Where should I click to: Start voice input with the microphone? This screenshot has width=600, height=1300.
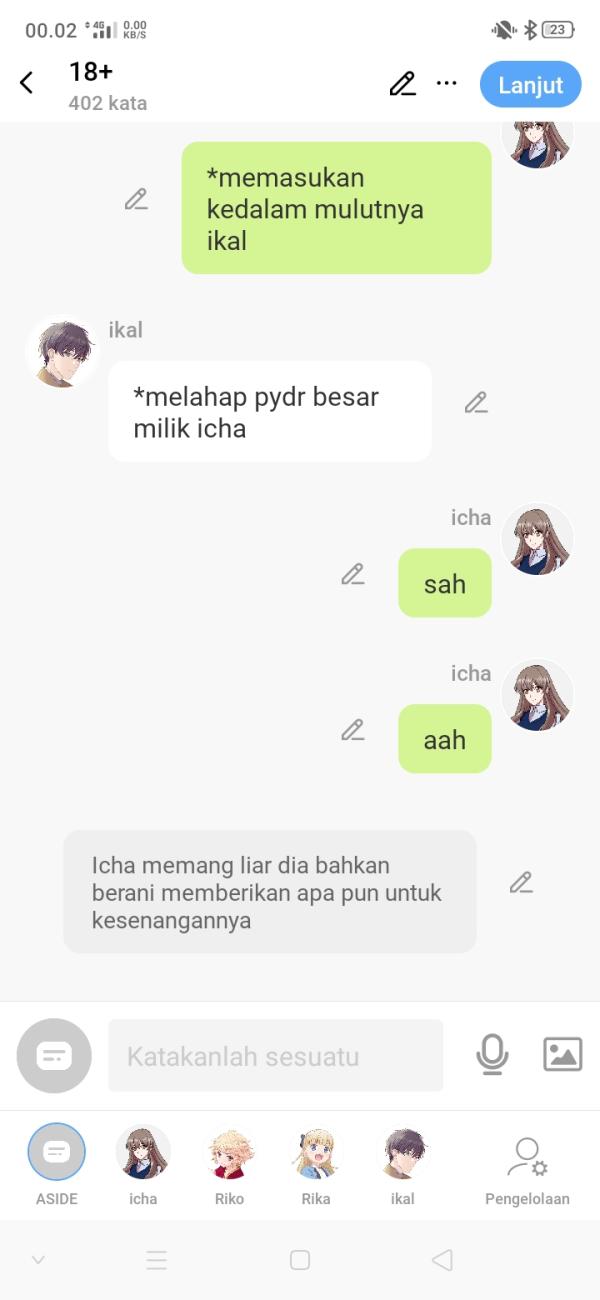[x=492, y=1055]
